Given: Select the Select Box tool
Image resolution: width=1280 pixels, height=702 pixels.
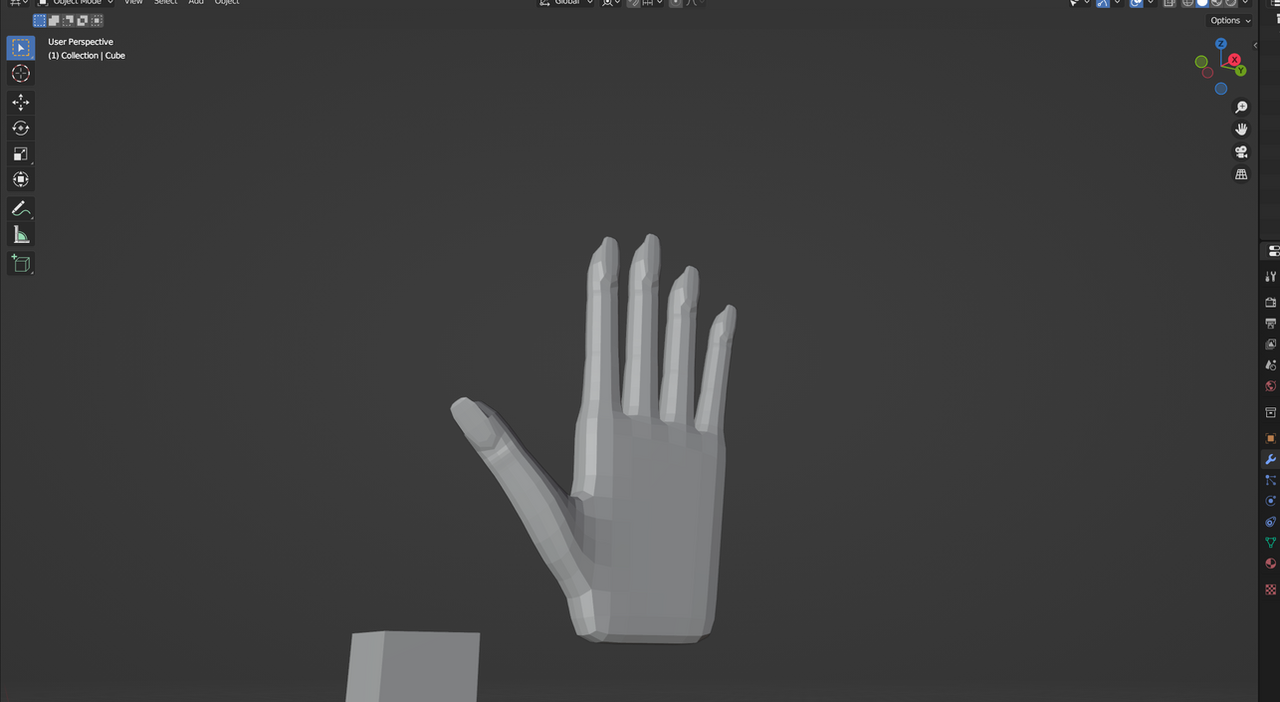Looking at the screenshot, I should pos(20,48).
